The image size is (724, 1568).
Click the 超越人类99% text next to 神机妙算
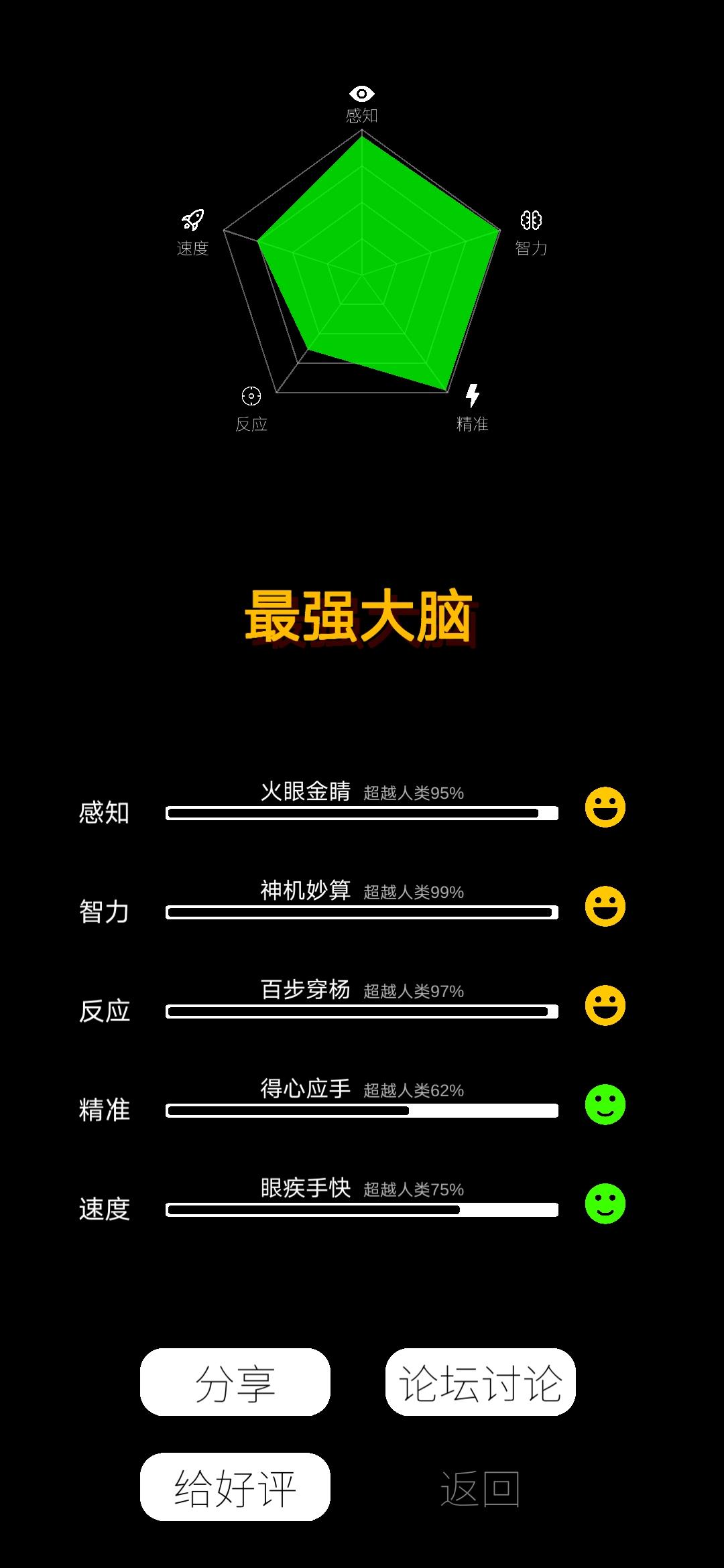pyautogui.click(x=414, y=891)
